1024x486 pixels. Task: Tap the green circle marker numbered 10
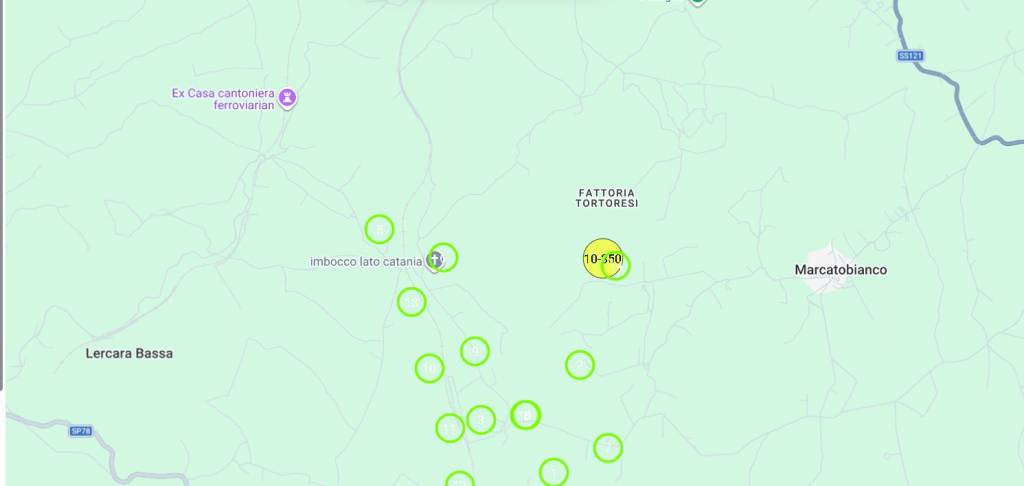coord(429,368)
